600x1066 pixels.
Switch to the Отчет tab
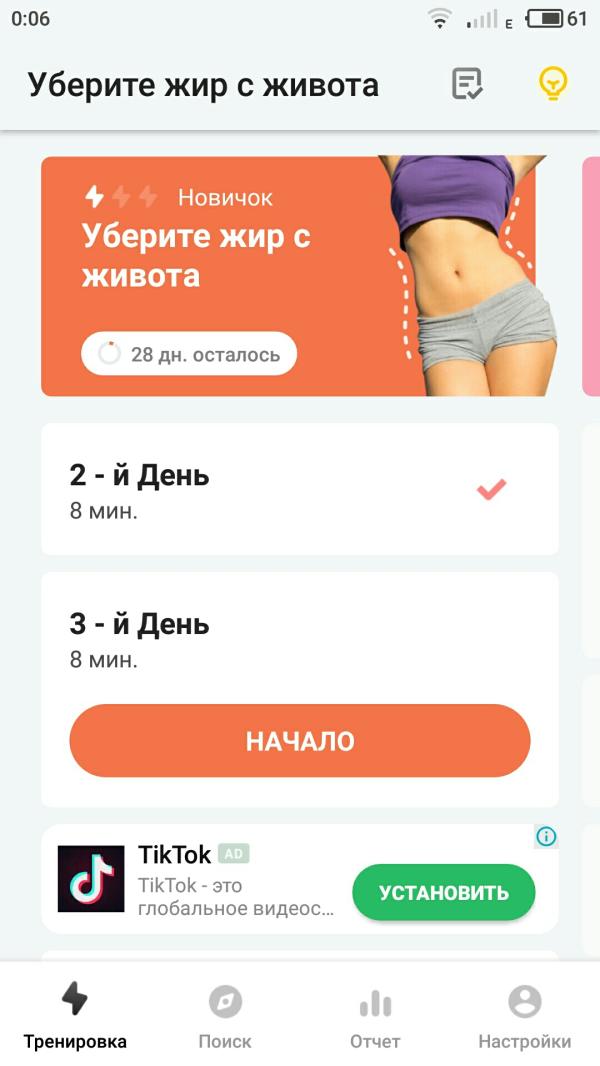point(375,1016)
